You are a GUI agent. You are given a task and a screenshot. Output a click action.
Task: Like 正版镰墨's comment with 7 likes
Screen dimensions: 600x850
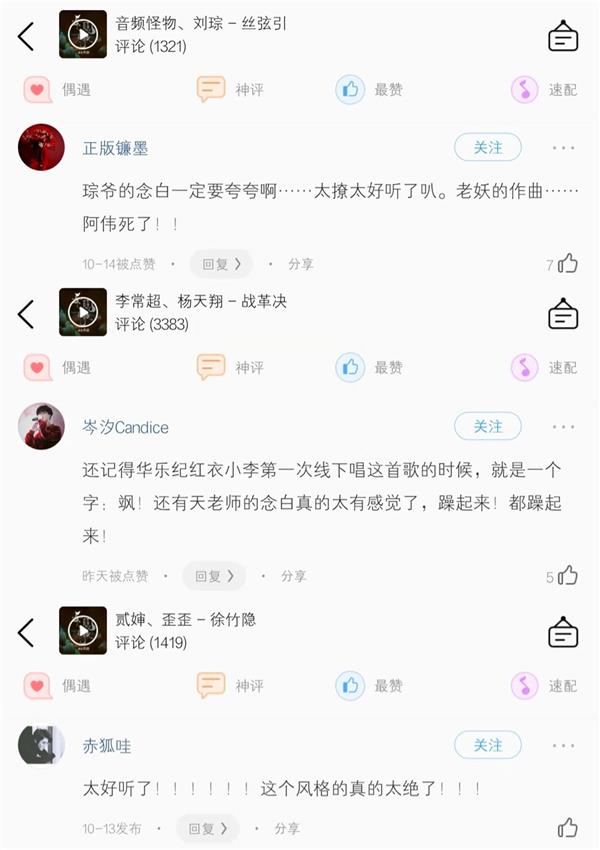pyautogui.click(x=567, y=264)
